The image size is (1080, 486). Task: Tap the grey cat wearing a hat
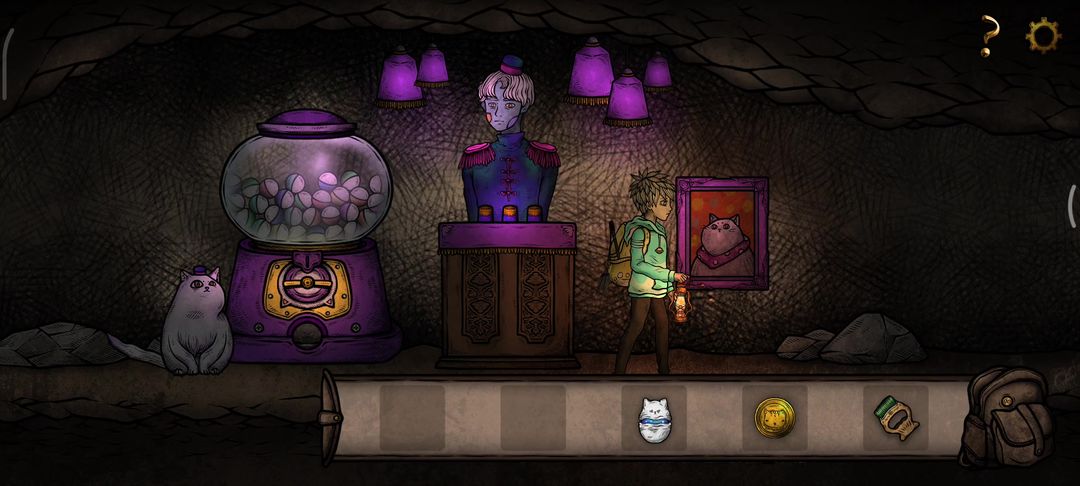coord(196,322)
